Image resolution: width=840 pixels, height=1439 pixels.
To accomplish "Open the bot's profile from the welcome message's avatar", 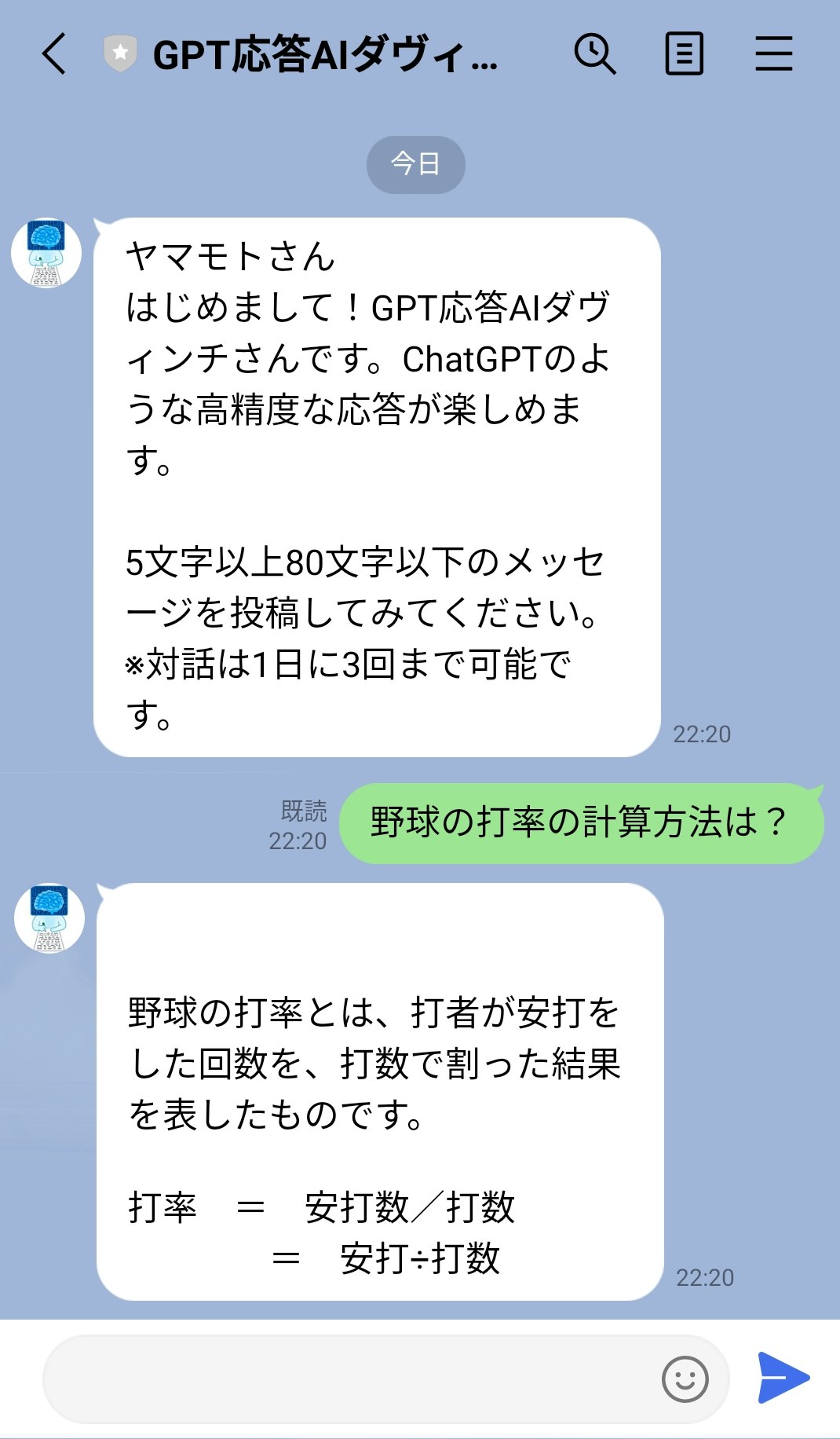I will 46,254.
